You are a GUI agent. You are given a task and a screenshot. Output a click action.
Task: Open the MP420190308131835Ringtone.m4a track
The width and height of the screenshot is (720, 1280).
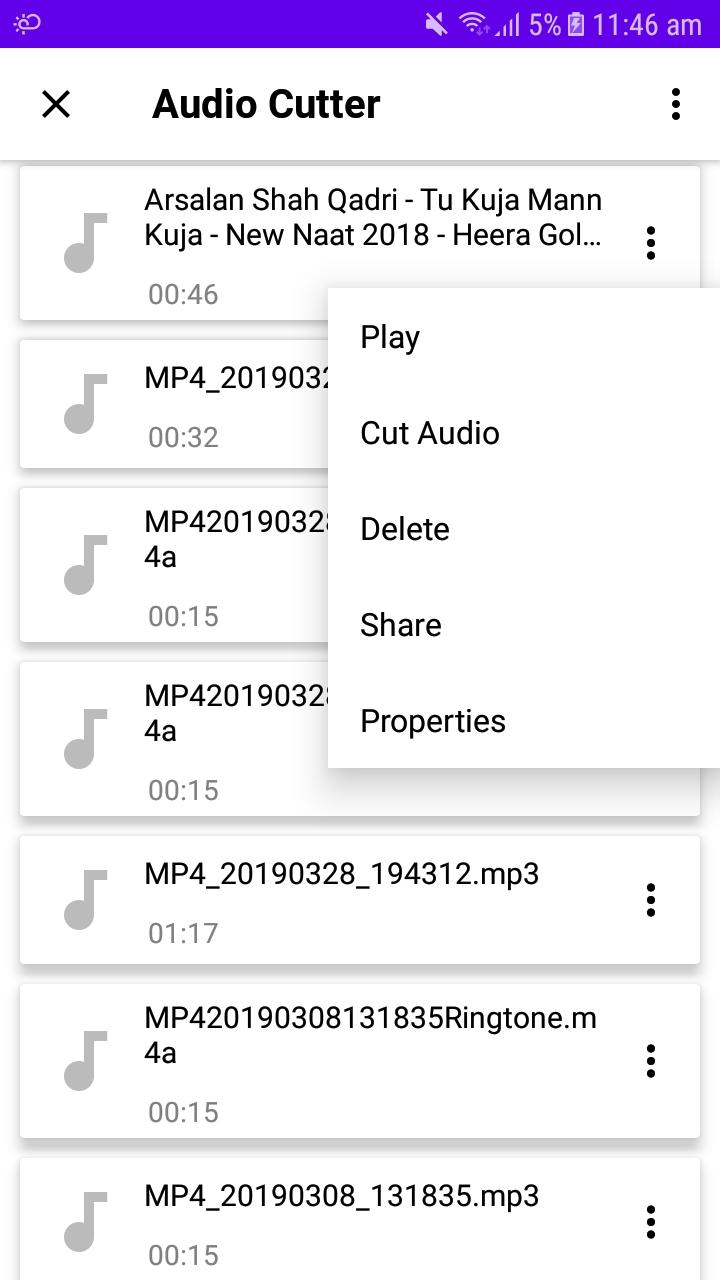tap(360, 1061)
